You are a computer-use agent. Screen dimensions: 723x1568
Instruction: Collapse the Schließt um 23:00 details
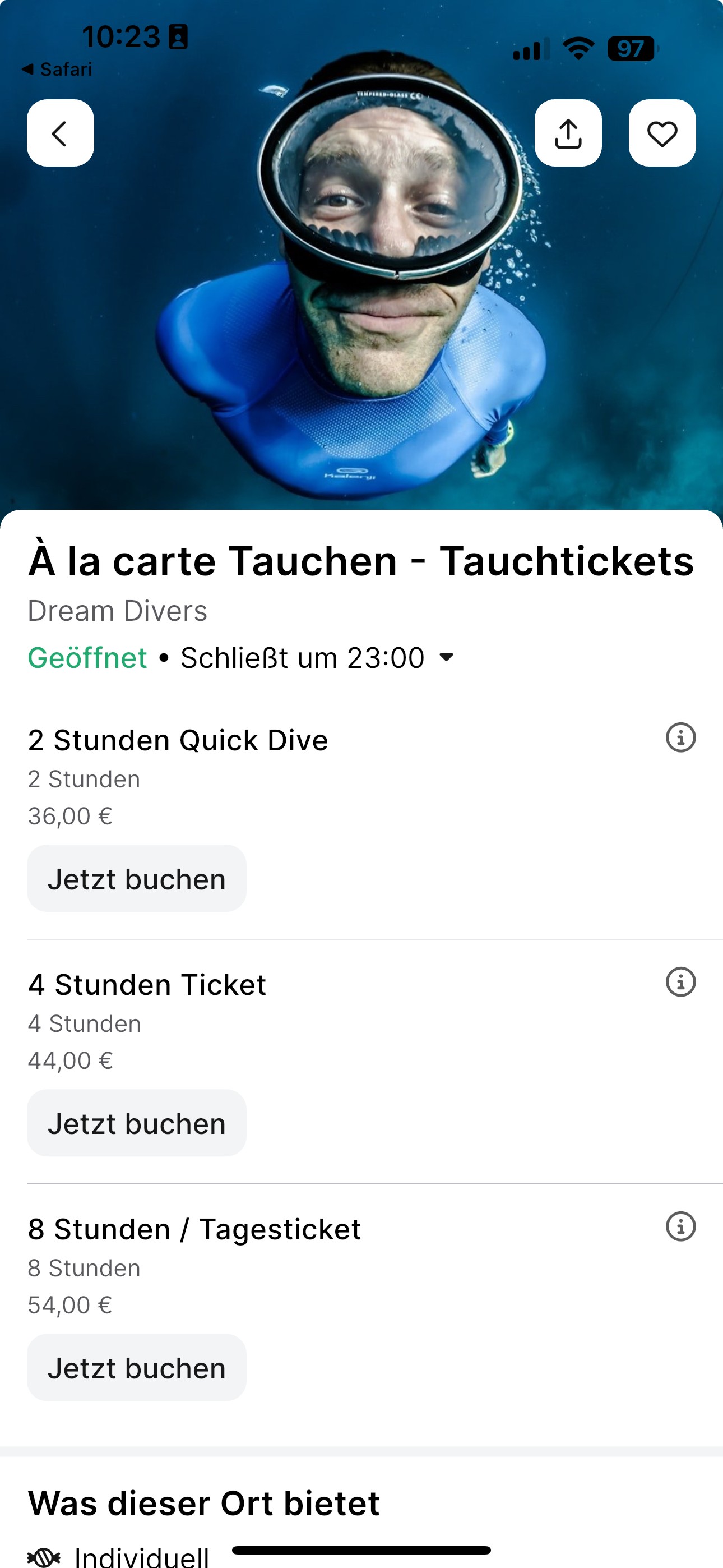coord(447,657)
